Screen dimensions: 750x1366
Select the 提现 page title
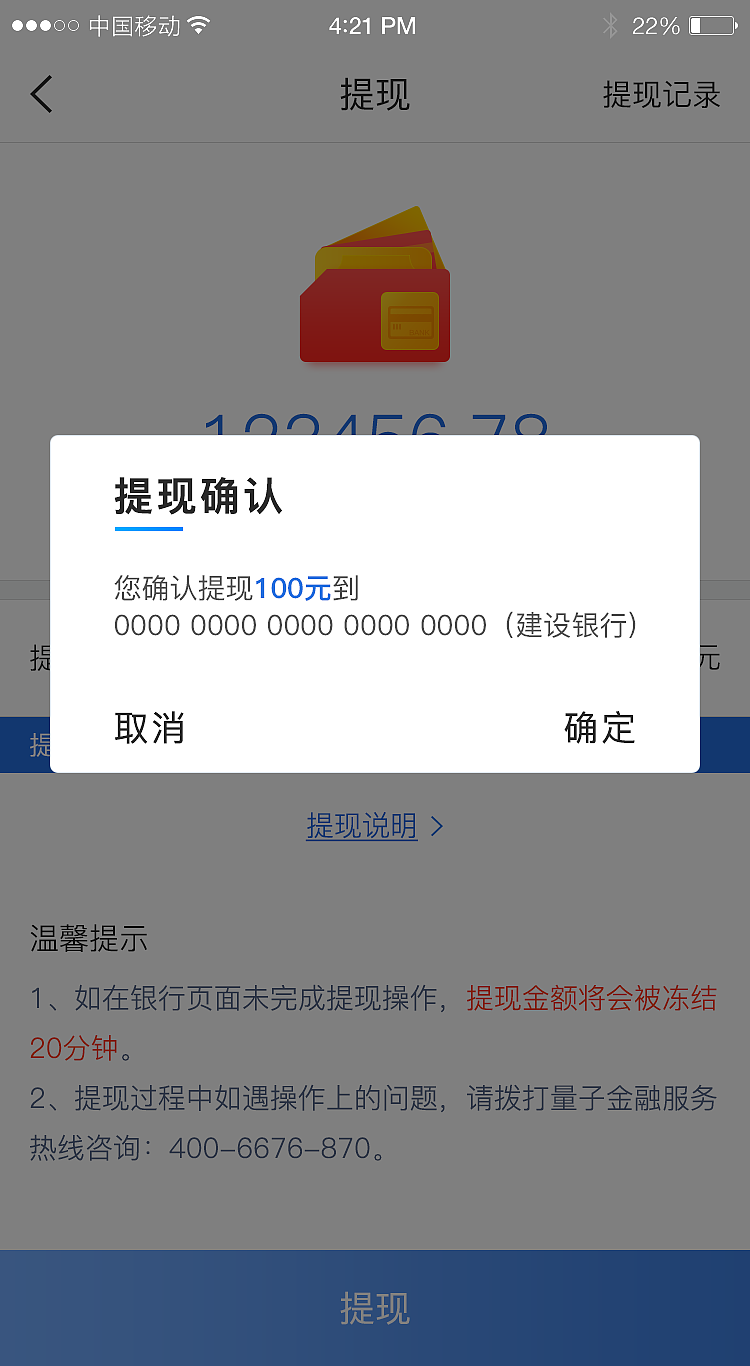375,94
